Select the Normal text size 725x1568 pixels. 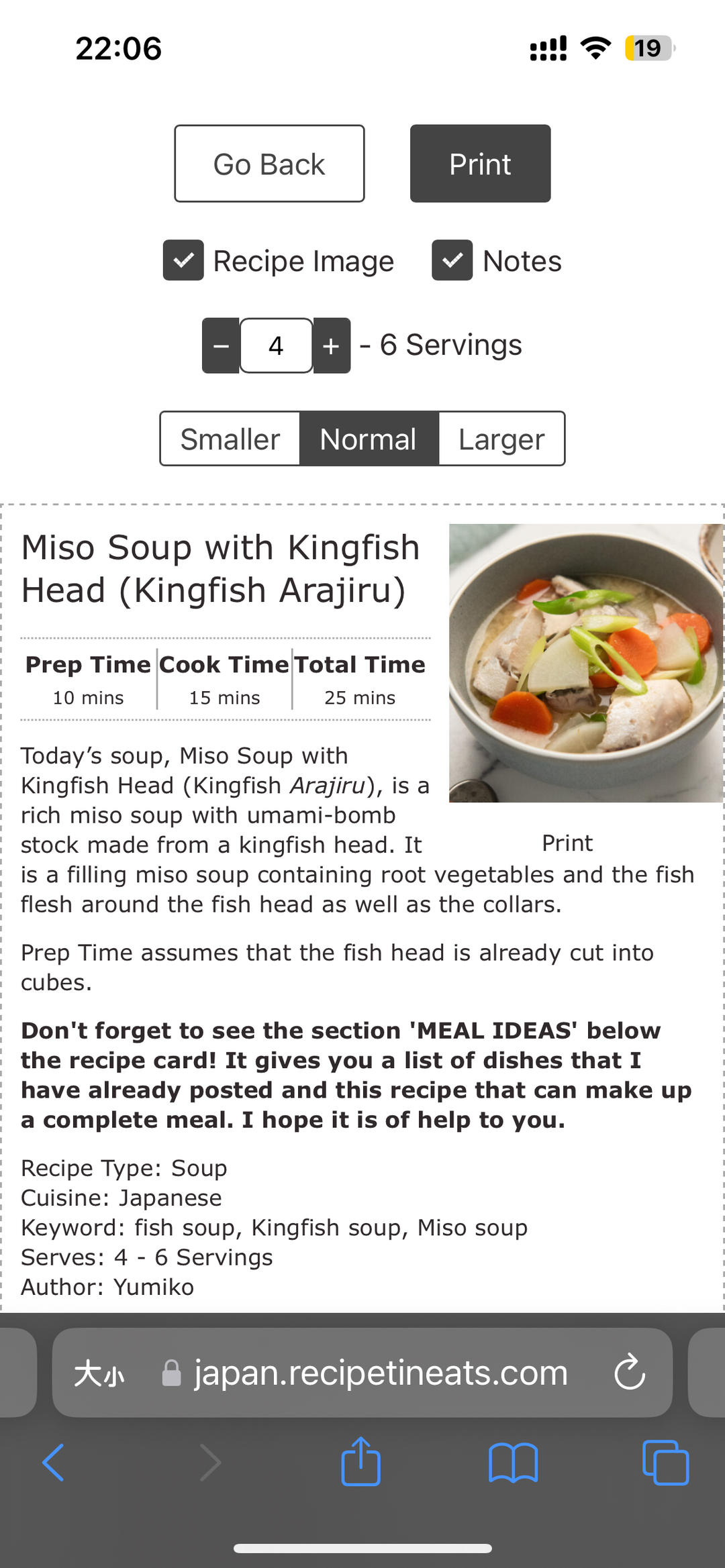(369, 439)
